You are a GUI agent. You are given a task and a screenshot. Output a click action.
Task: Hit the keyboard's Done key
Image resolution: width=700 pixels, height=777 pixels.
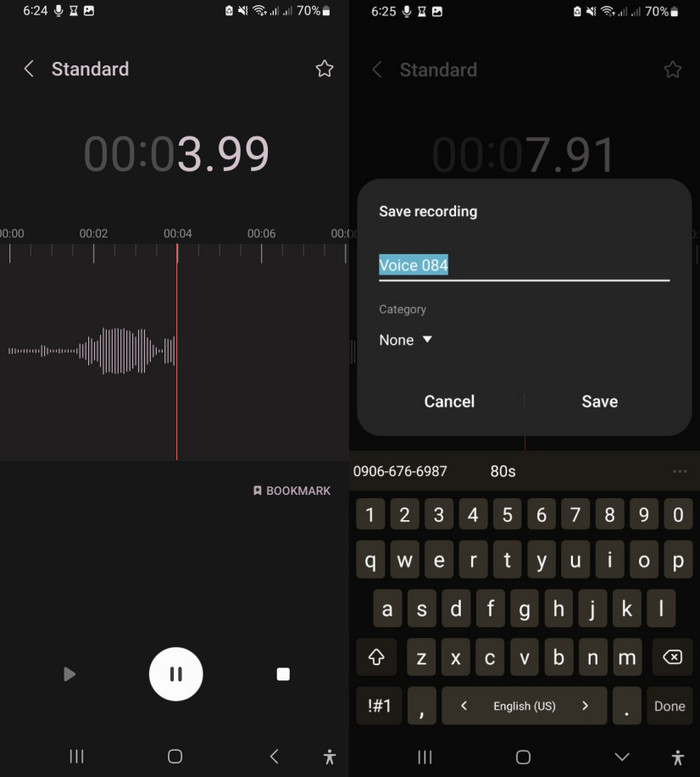tap(669, 706)
